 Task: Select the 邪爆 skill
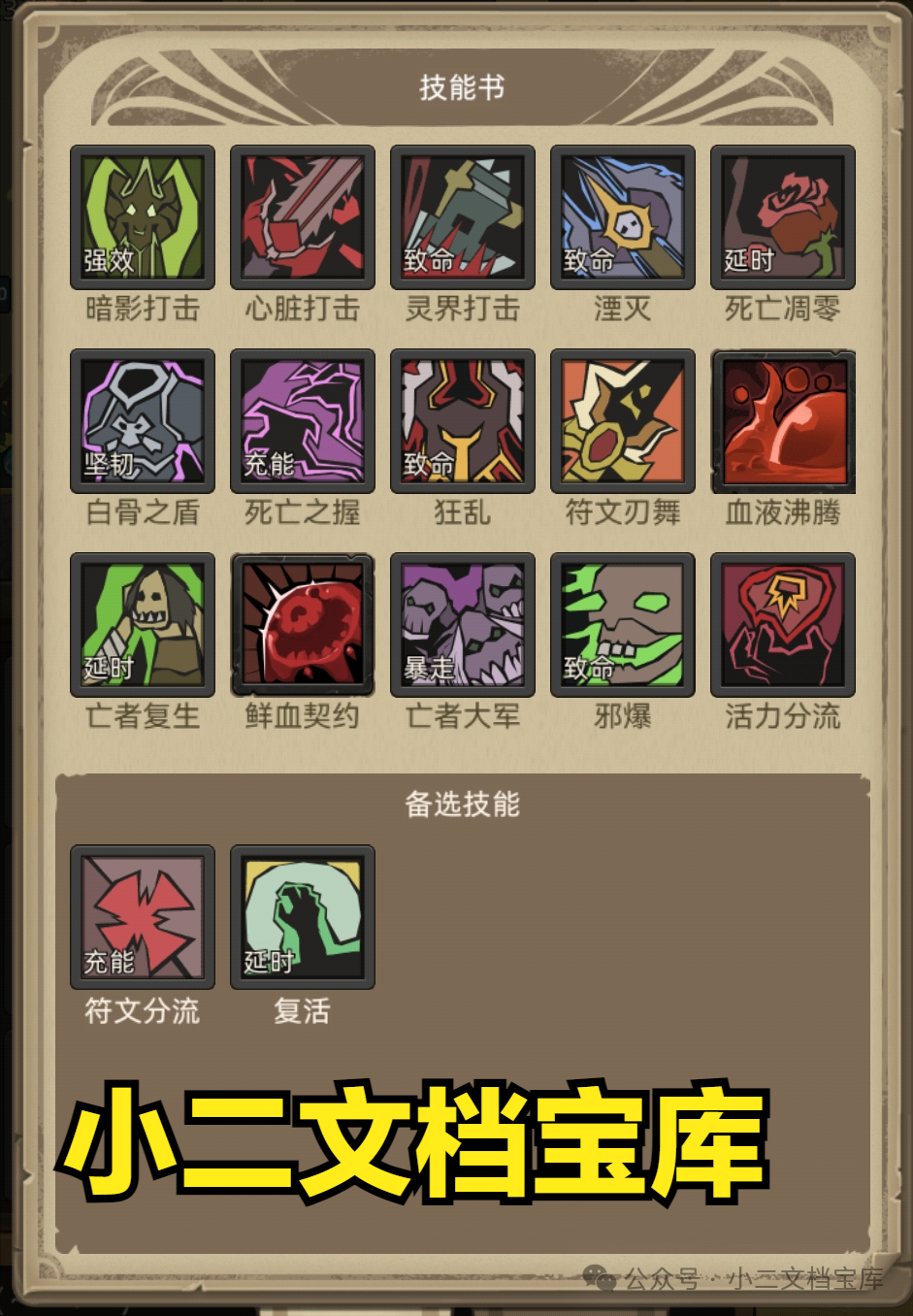pyautogui.click(x=623, y=625)
